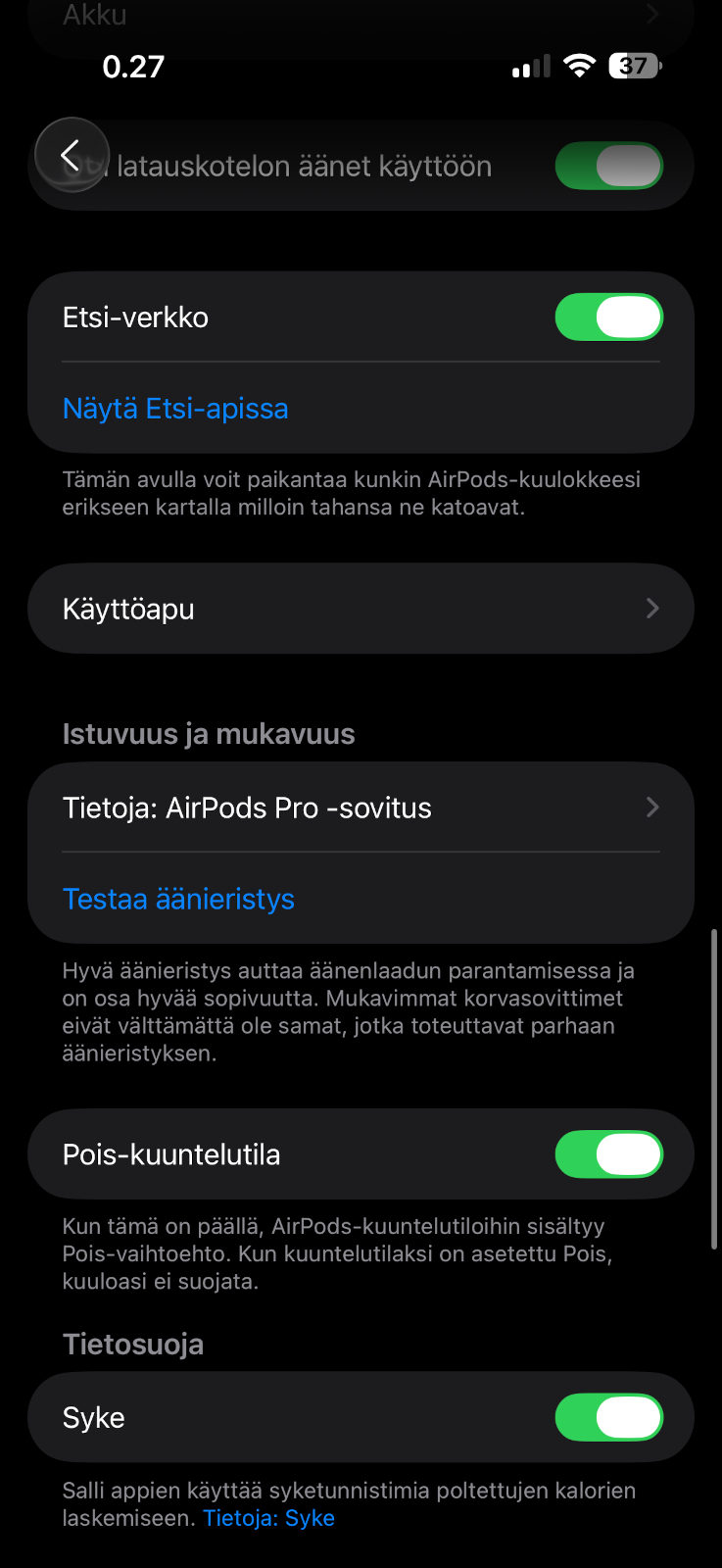722x1568 pixels.
Task: Start Testaa äänieristys test
Action: click(178, 899)
